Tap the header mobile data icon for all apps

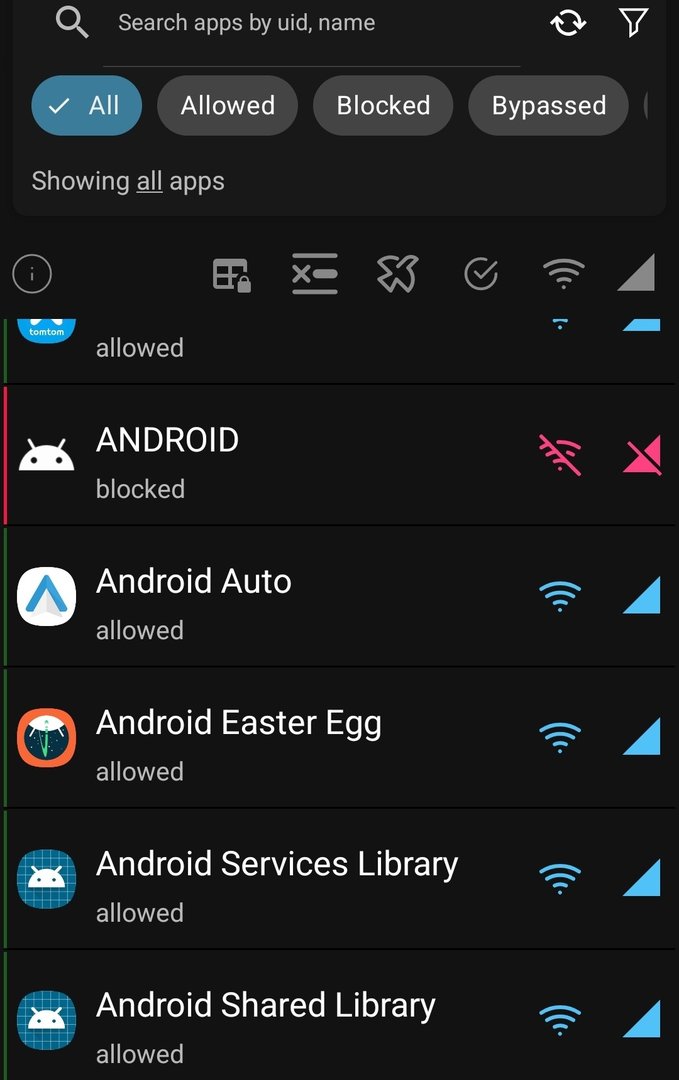point(637,273)
